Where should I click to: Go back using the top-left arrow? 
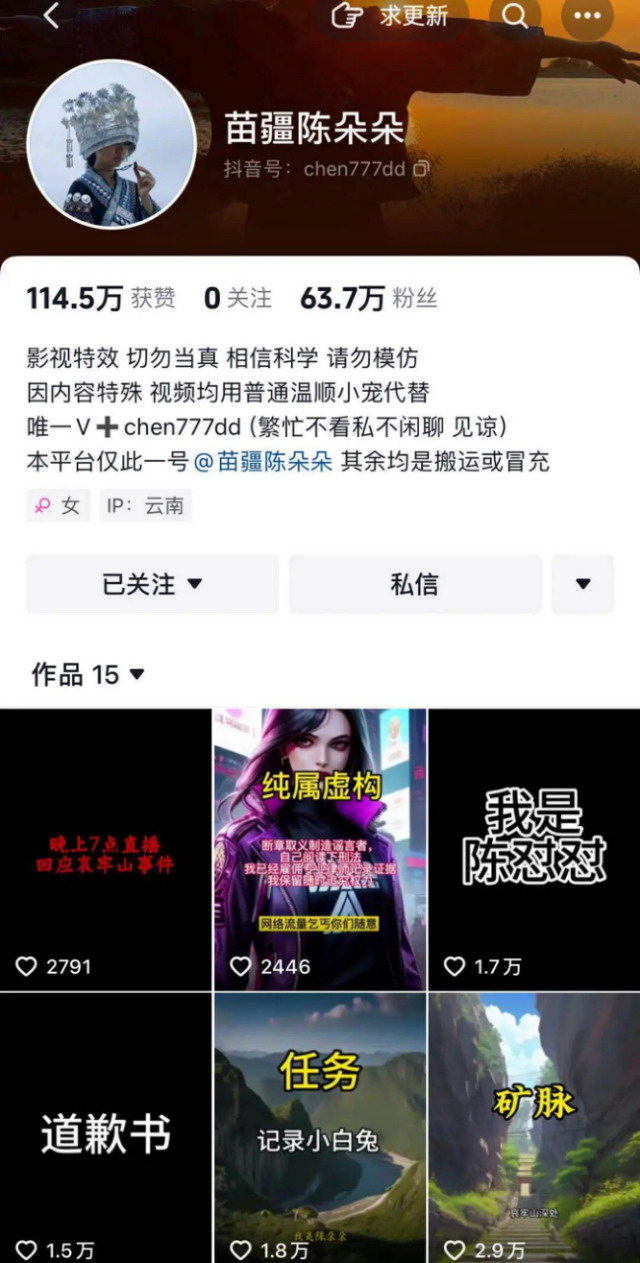point(51,16)
